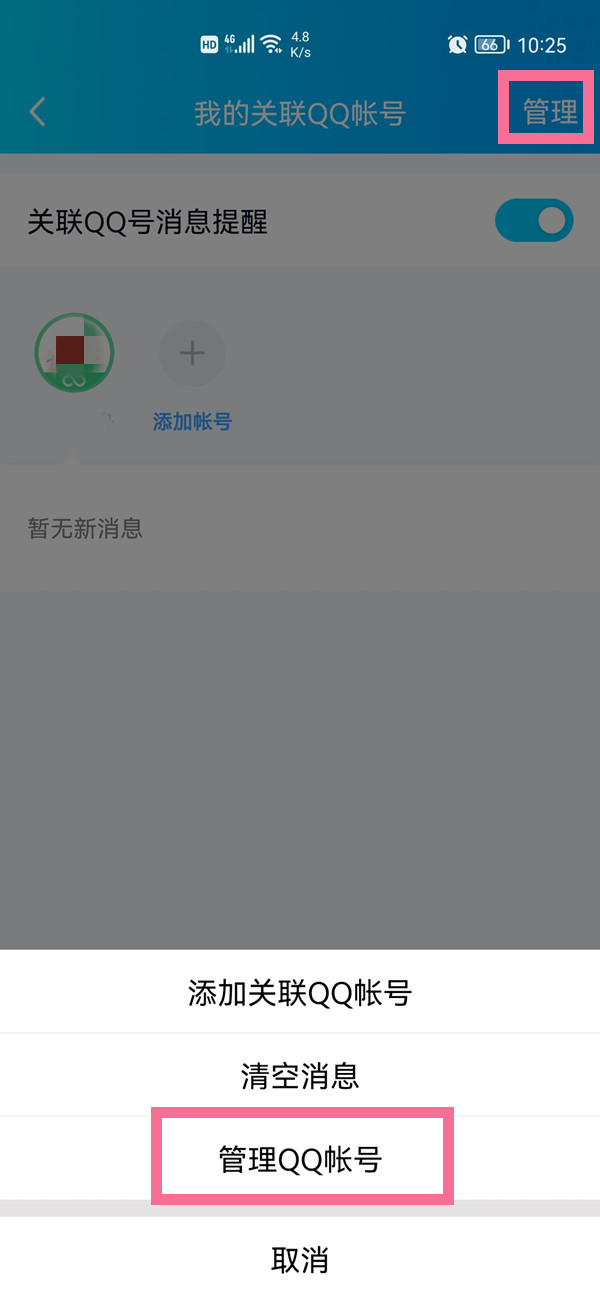600x1300 pixels.
Task: Dismiss the sheet with 取消
Action: coord(300,1259)
